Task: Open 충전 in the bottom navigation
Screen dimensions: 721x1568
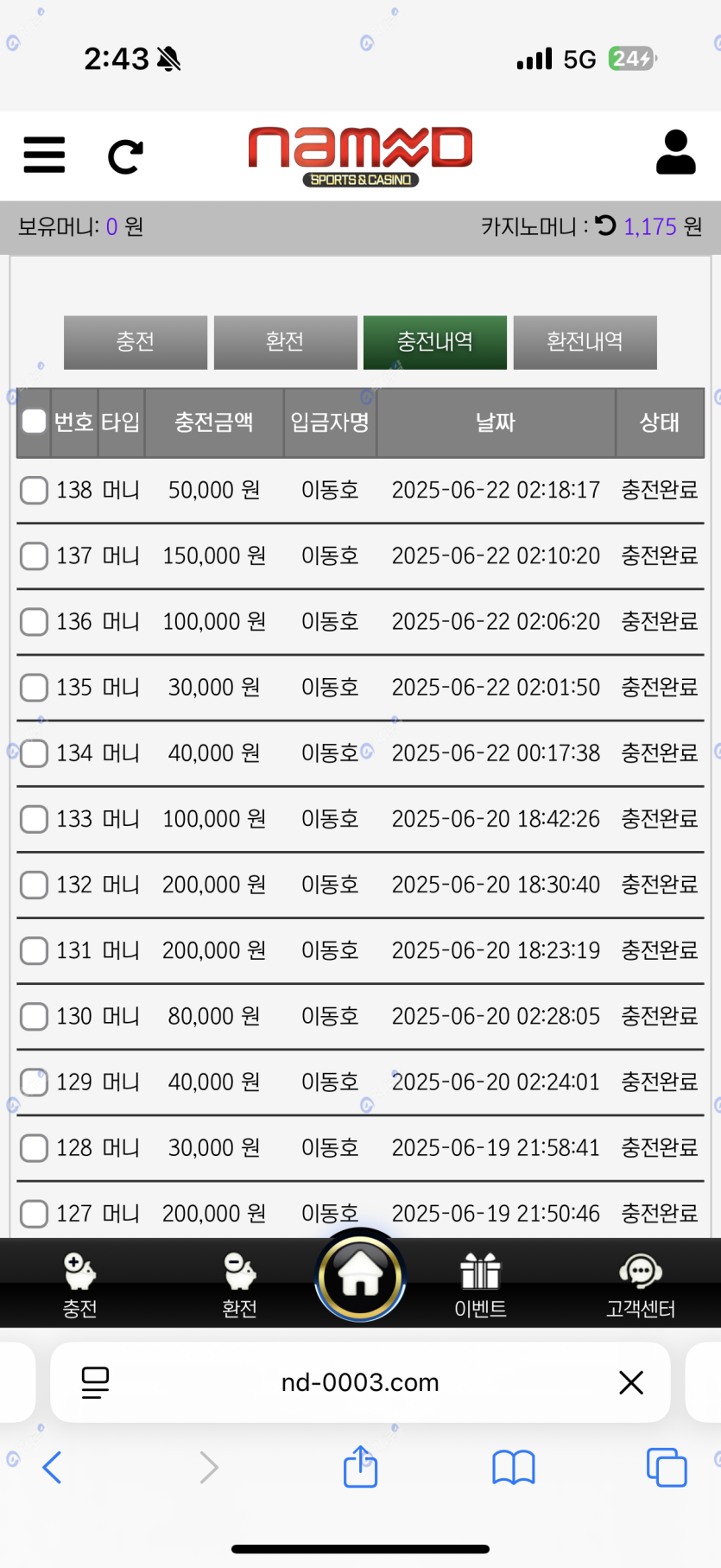Action: (79, 1285)
